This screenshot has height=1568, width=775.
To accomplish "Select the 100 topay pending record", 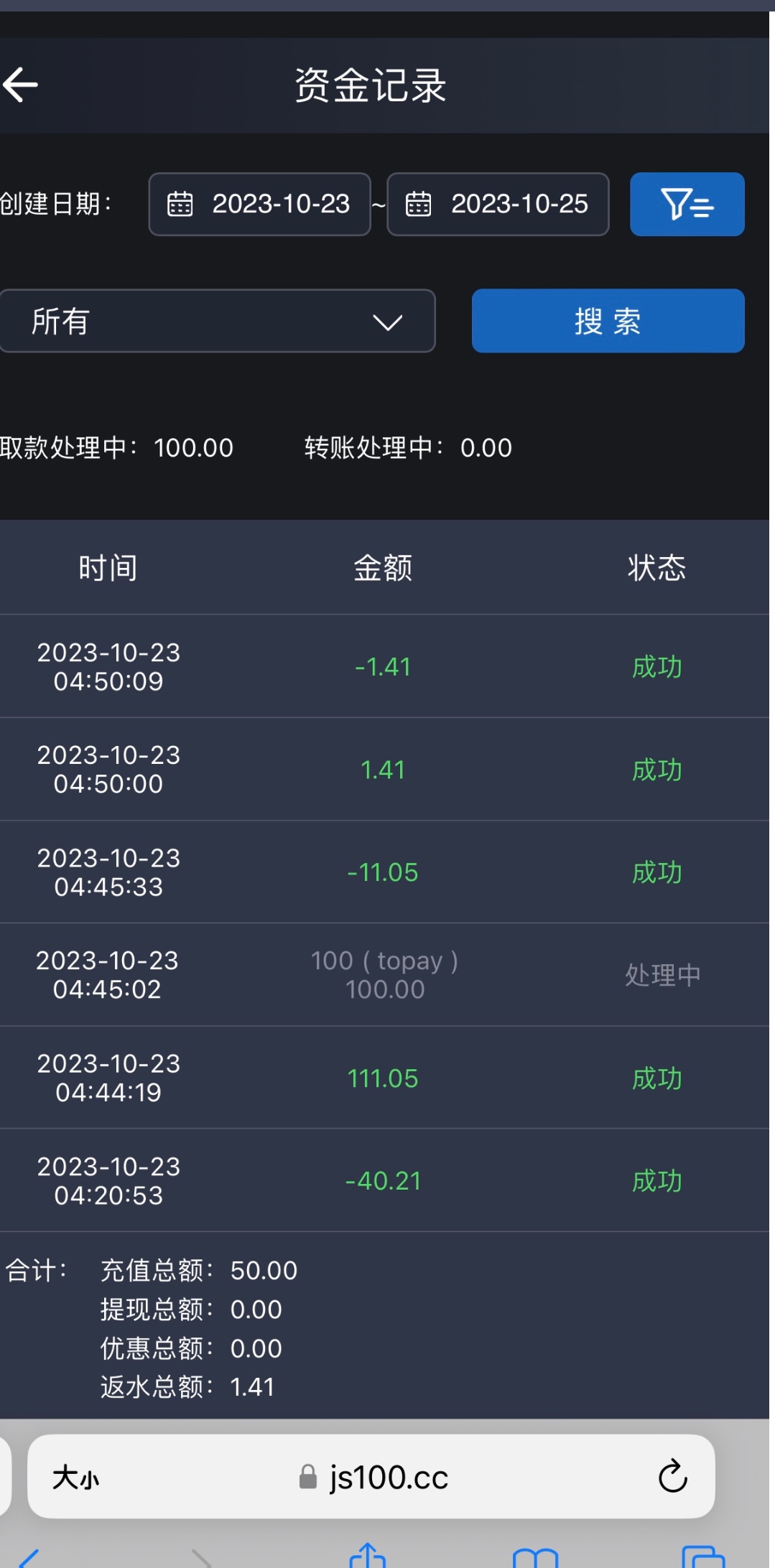I will coord(384,974).
